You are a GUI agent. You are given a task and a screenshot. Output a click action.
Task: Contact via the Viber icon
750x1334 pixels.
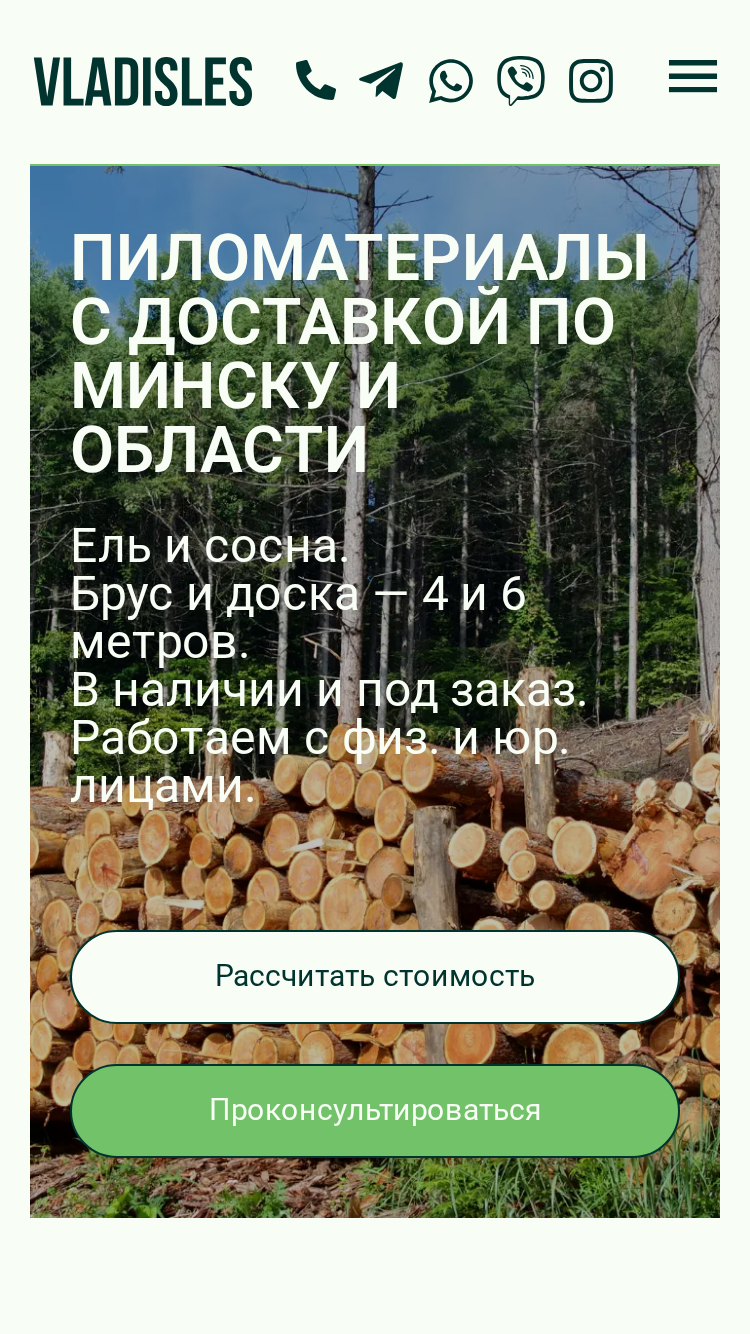(x=521, y=81)
